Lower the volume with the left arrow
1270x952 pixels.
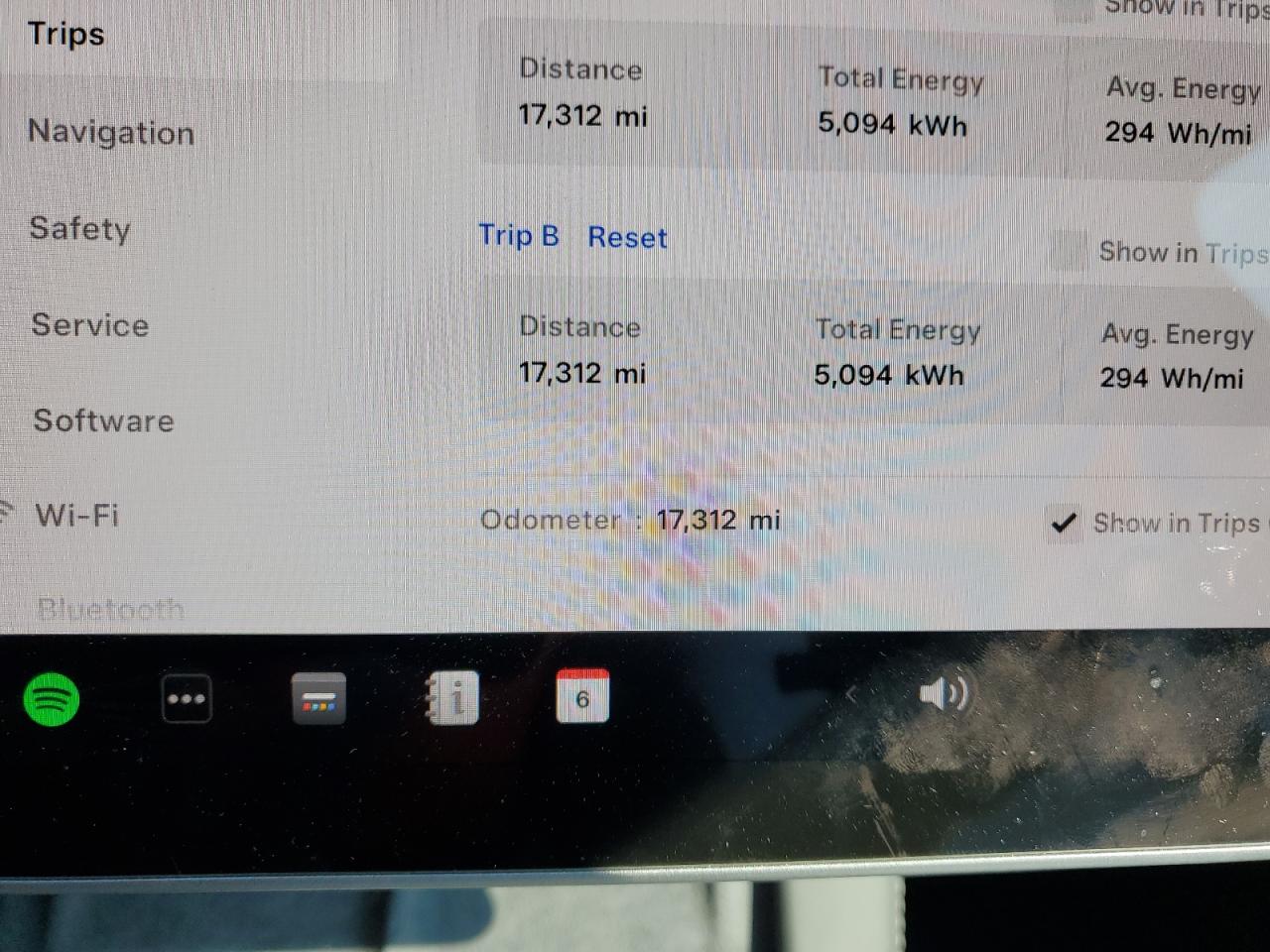[x=851, y=695]
